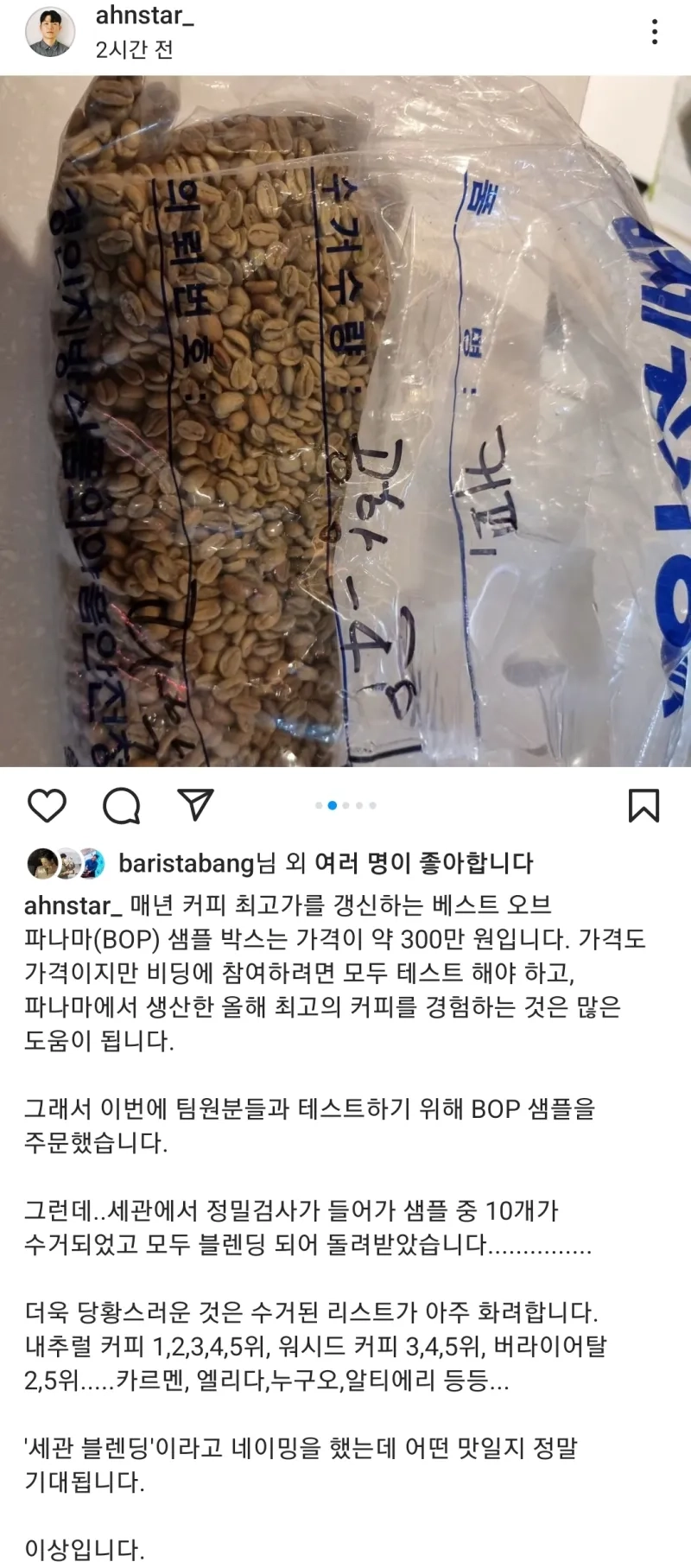Share the post via paper plane icon
This screenshot has height=1568, width=691.
click(x=195, y=804)
